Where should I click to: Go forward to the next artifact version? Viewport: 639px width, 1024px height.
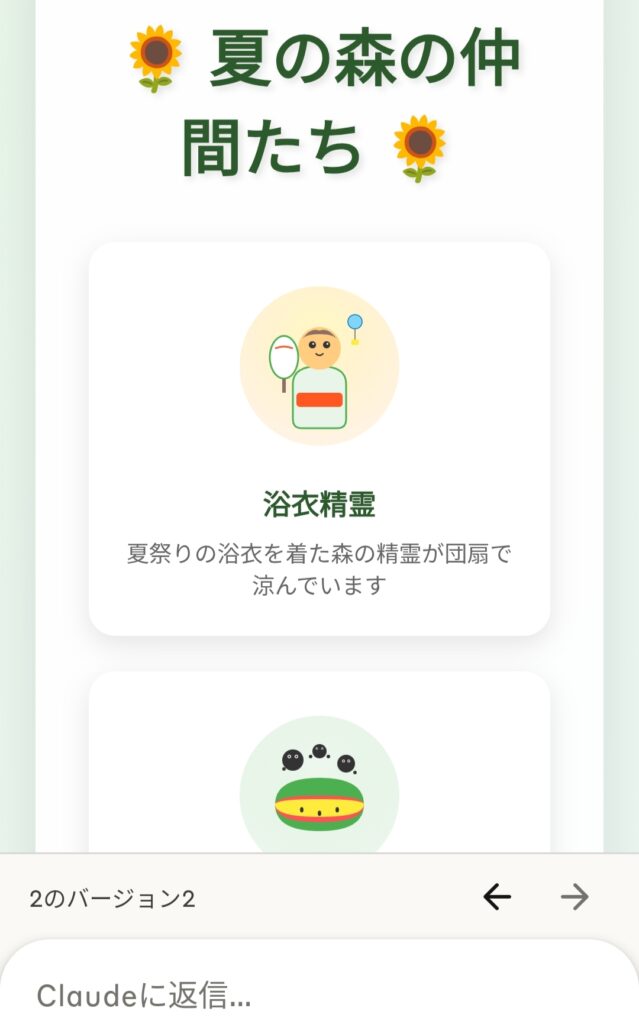point(574,897)
